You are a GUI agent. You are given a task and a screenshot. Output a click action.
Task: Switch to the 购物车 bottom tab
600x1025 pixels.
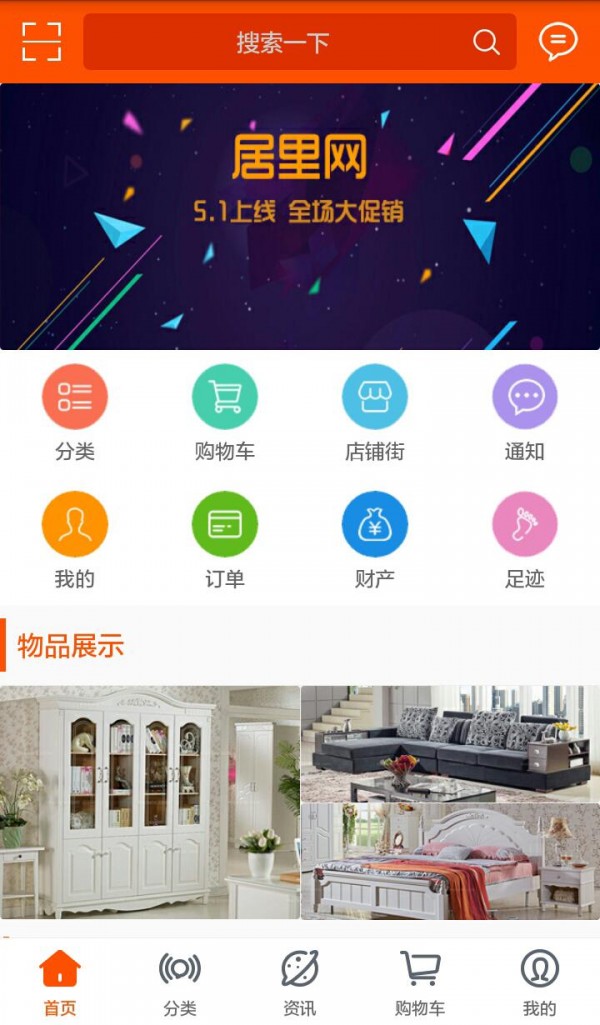tap(420, 982)
